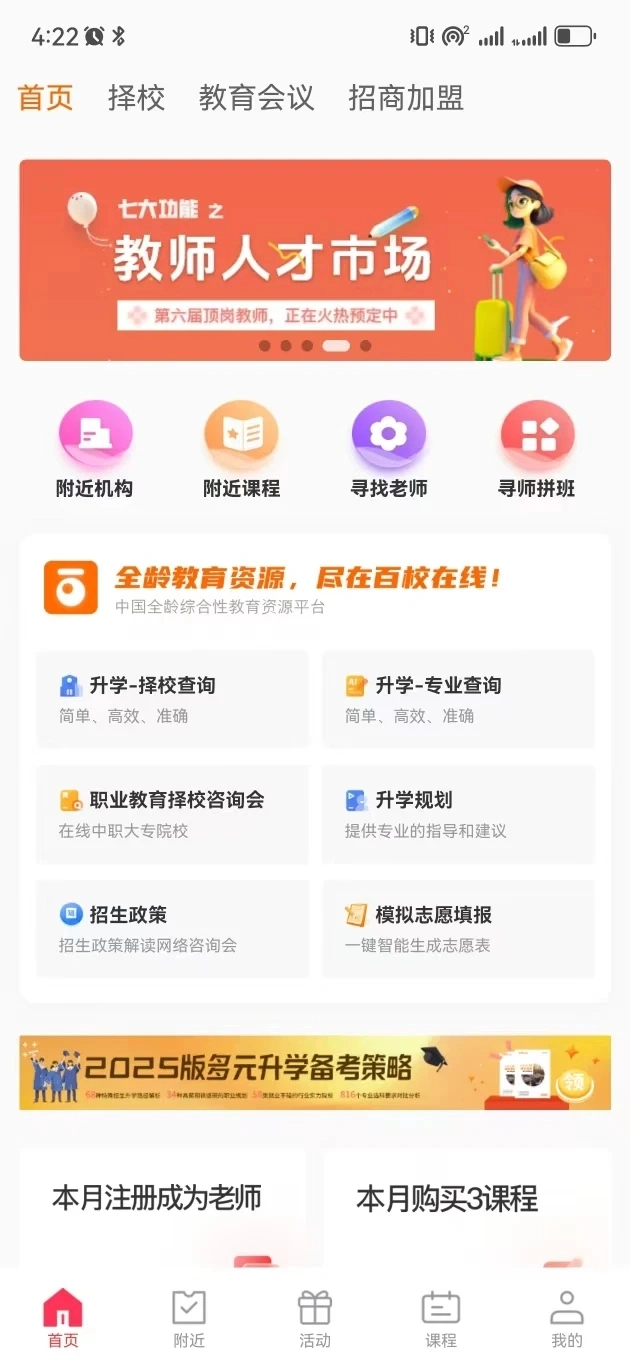
Task: Open the 2025版多元升学备考策略 banner
Action: point(315,1072)
